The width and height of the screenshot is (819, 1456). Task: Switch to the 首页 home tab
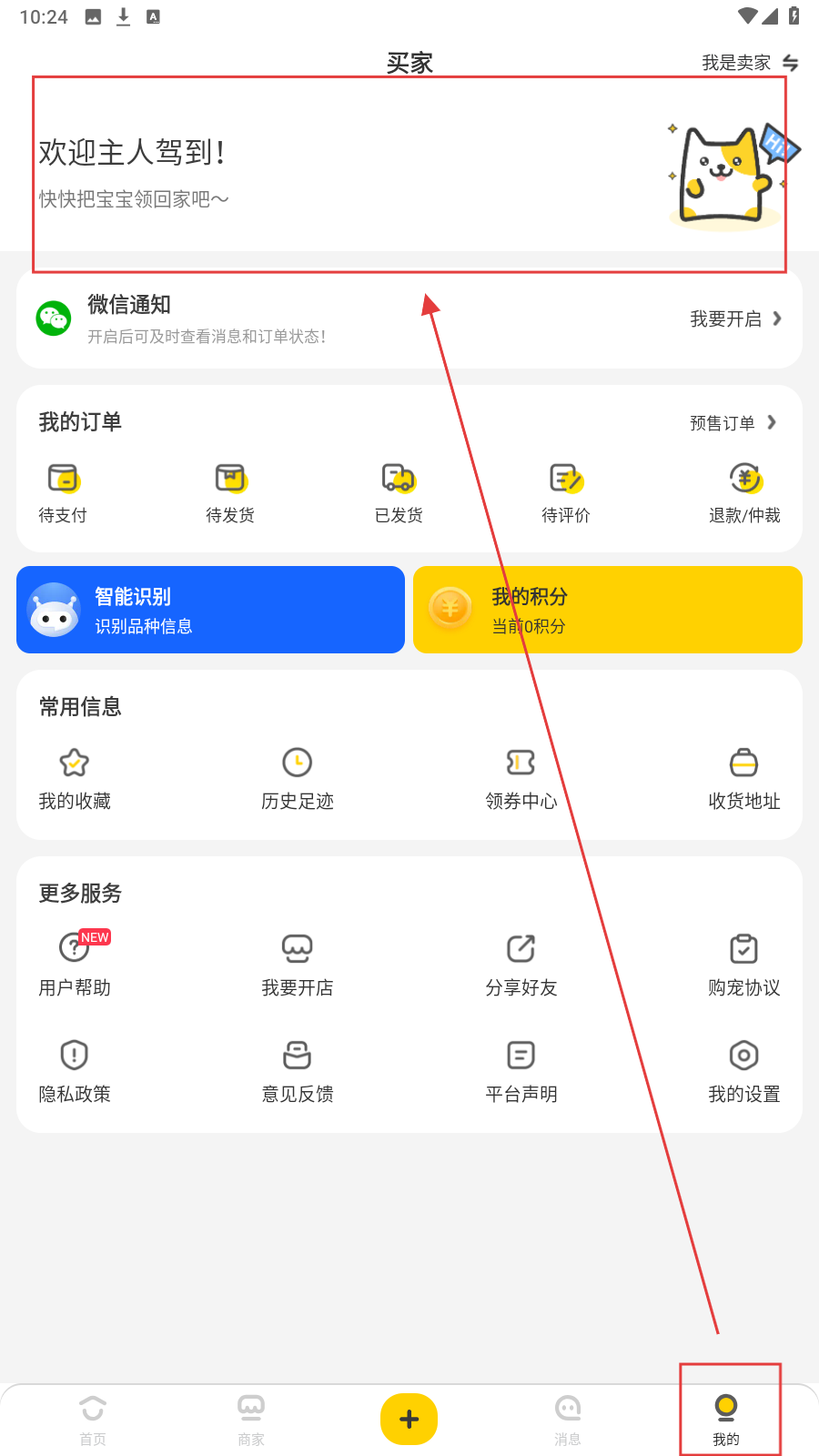tap(93, 1420)
